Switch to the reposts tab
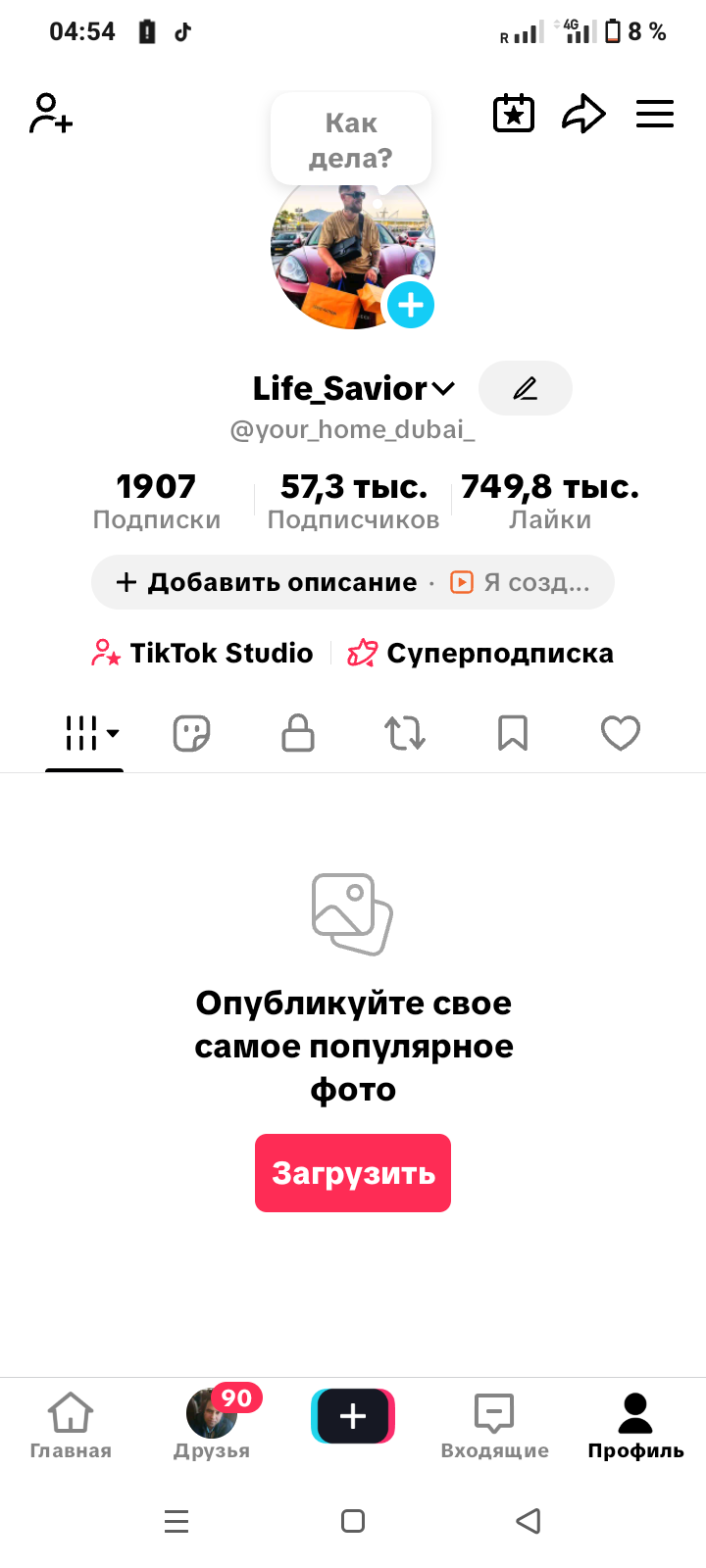Screen dimensions: 706x1568 pyautogui.click(x=405, y=733)
